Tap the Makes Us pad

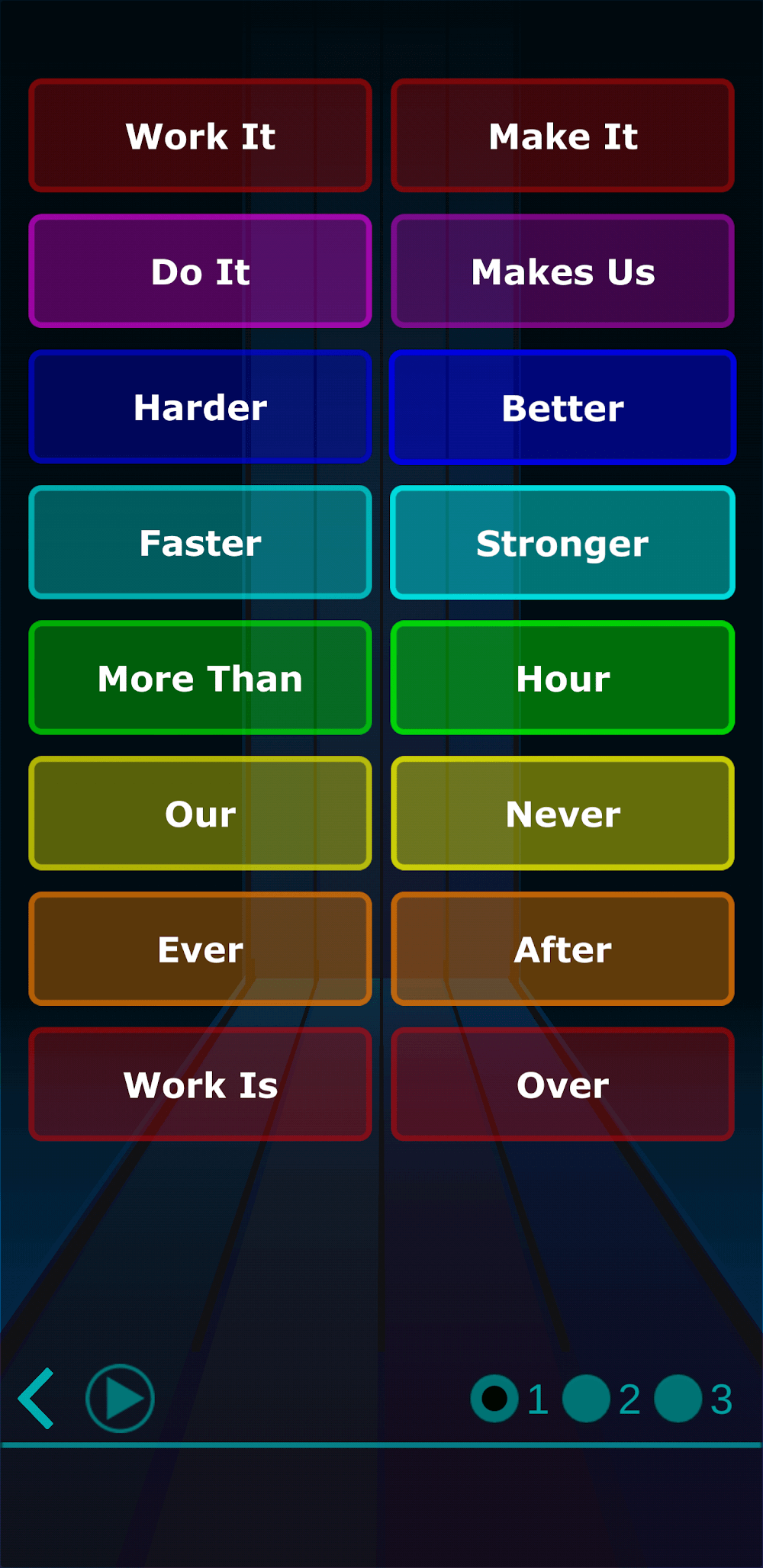pyautogui.click(x=562, y=272)
